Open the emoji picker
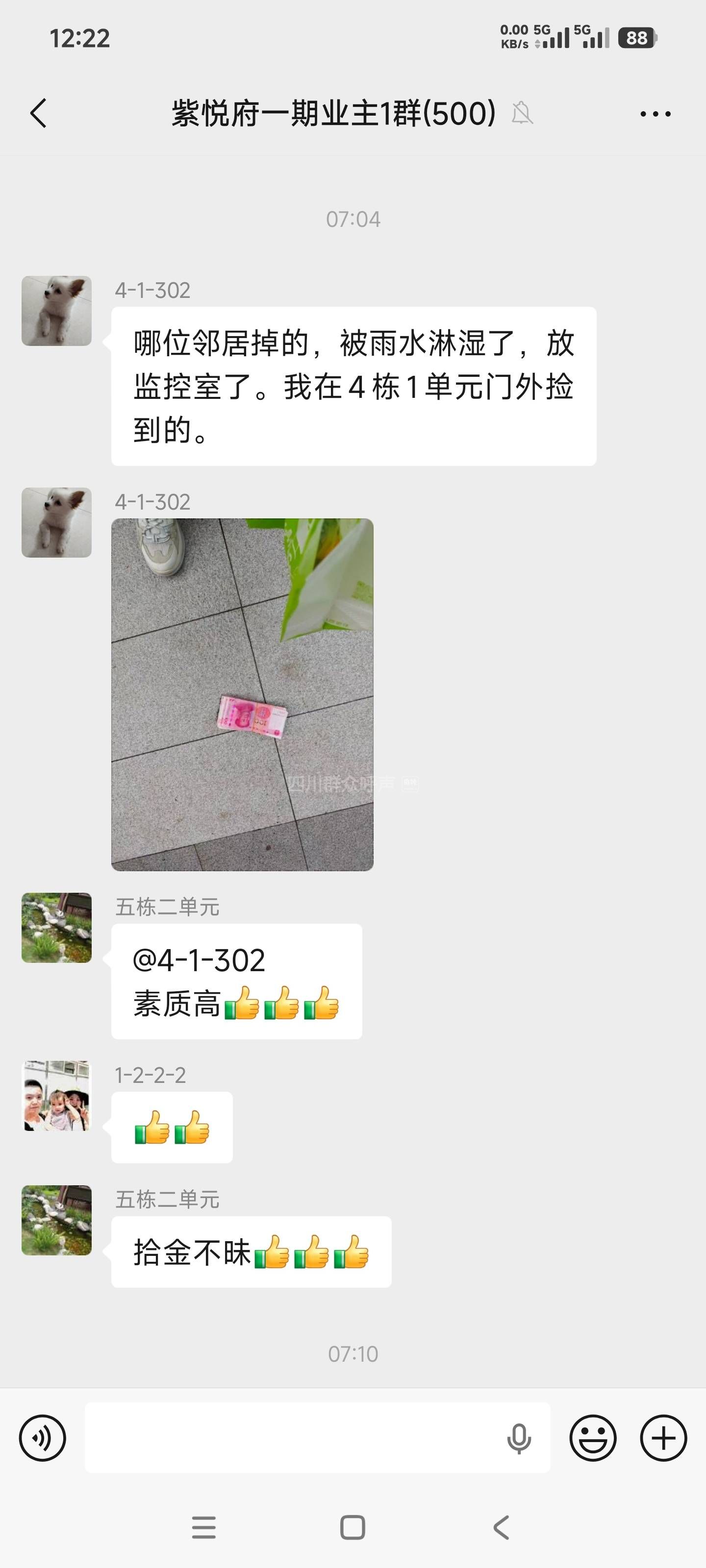The height and width of the screenshot is (1568, 706). pyautogui.click(x=593, y=1438)
